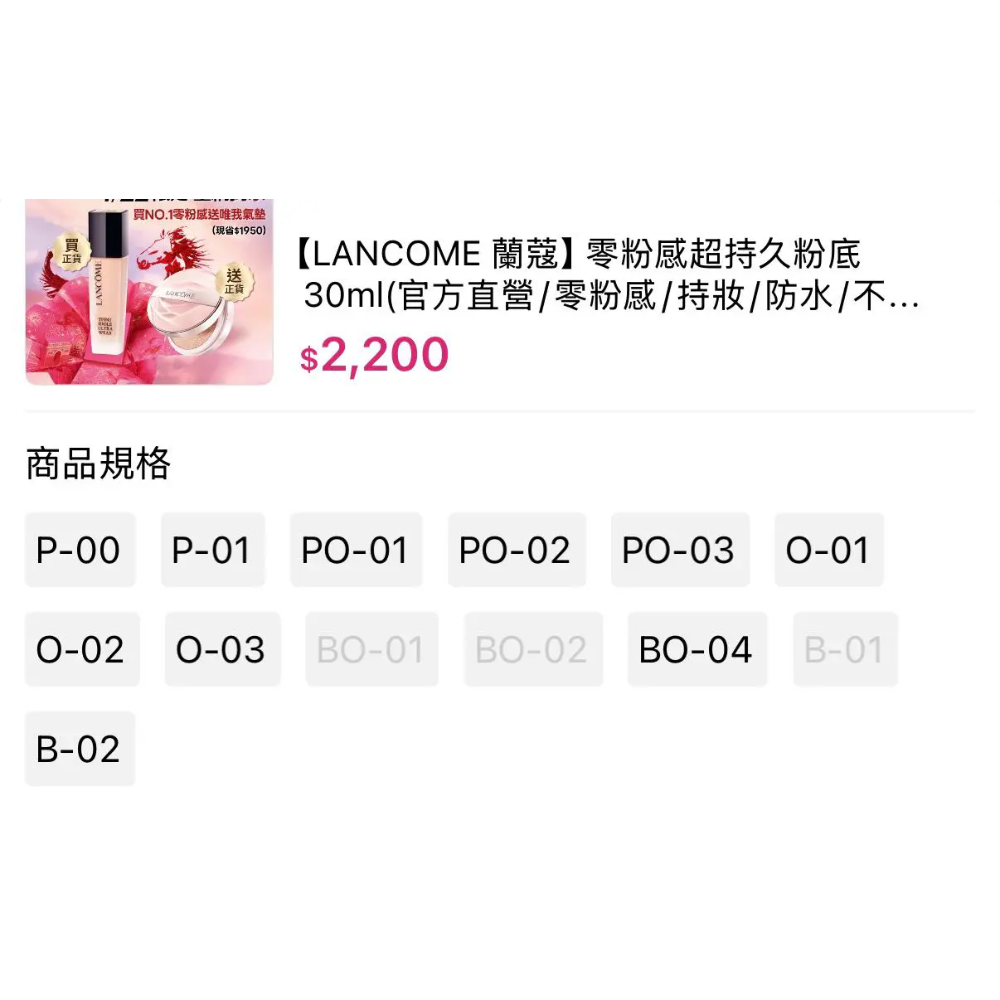Open the Lancome foundation product image
Screen dimensions: 1000x1000
149,292
